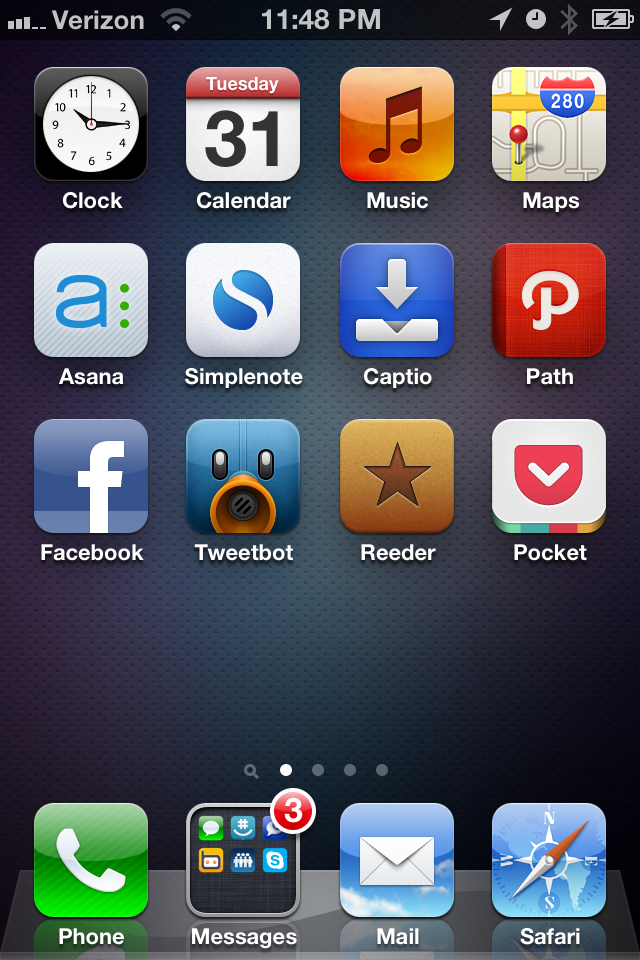Launch Tweetbot
Image resolution: width=640 pixels, height=960 pixels.
pos(243,476)
